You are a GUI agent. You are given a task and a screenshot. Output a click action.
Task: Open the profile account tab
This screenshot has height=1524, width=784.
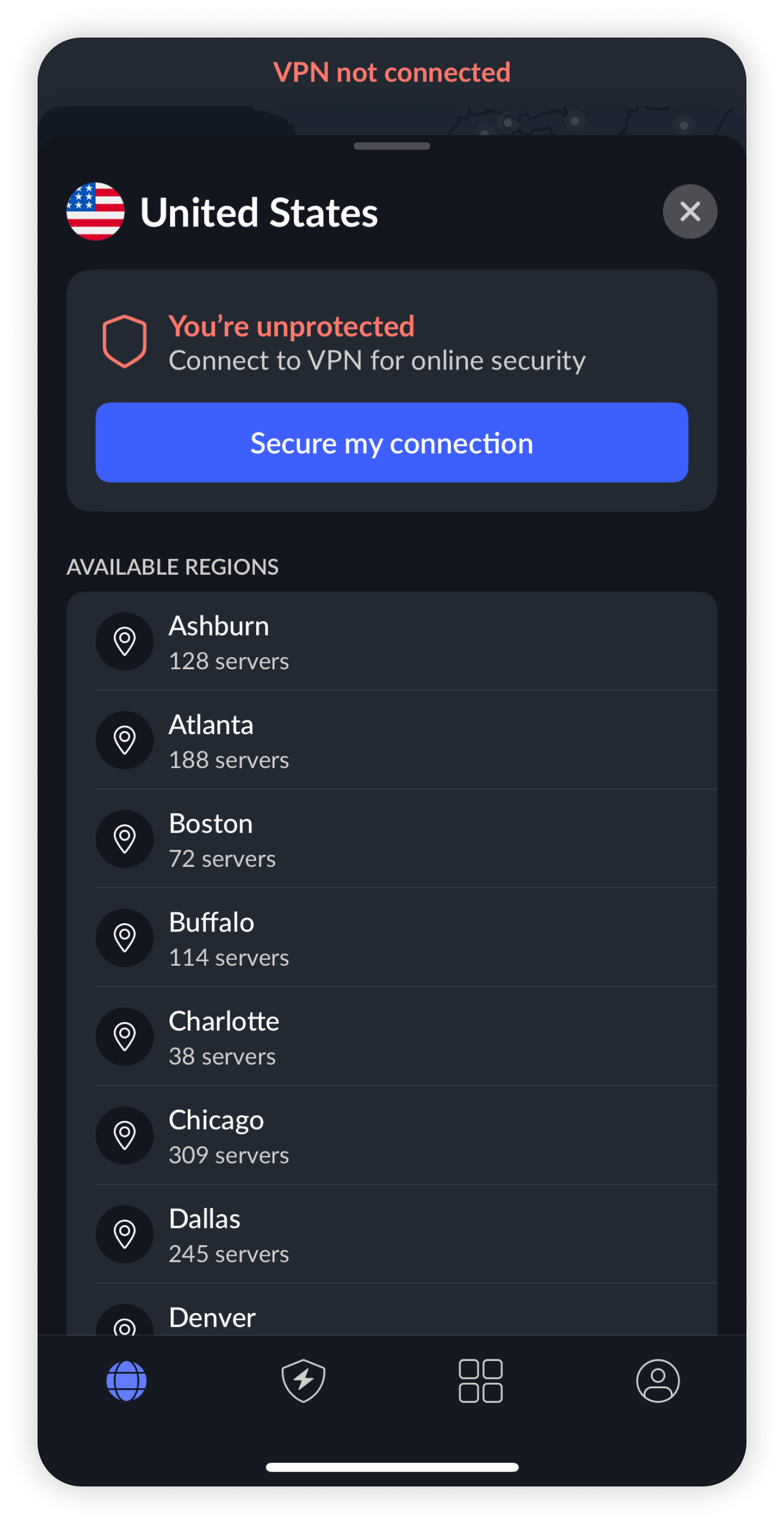pos(658,1381)
